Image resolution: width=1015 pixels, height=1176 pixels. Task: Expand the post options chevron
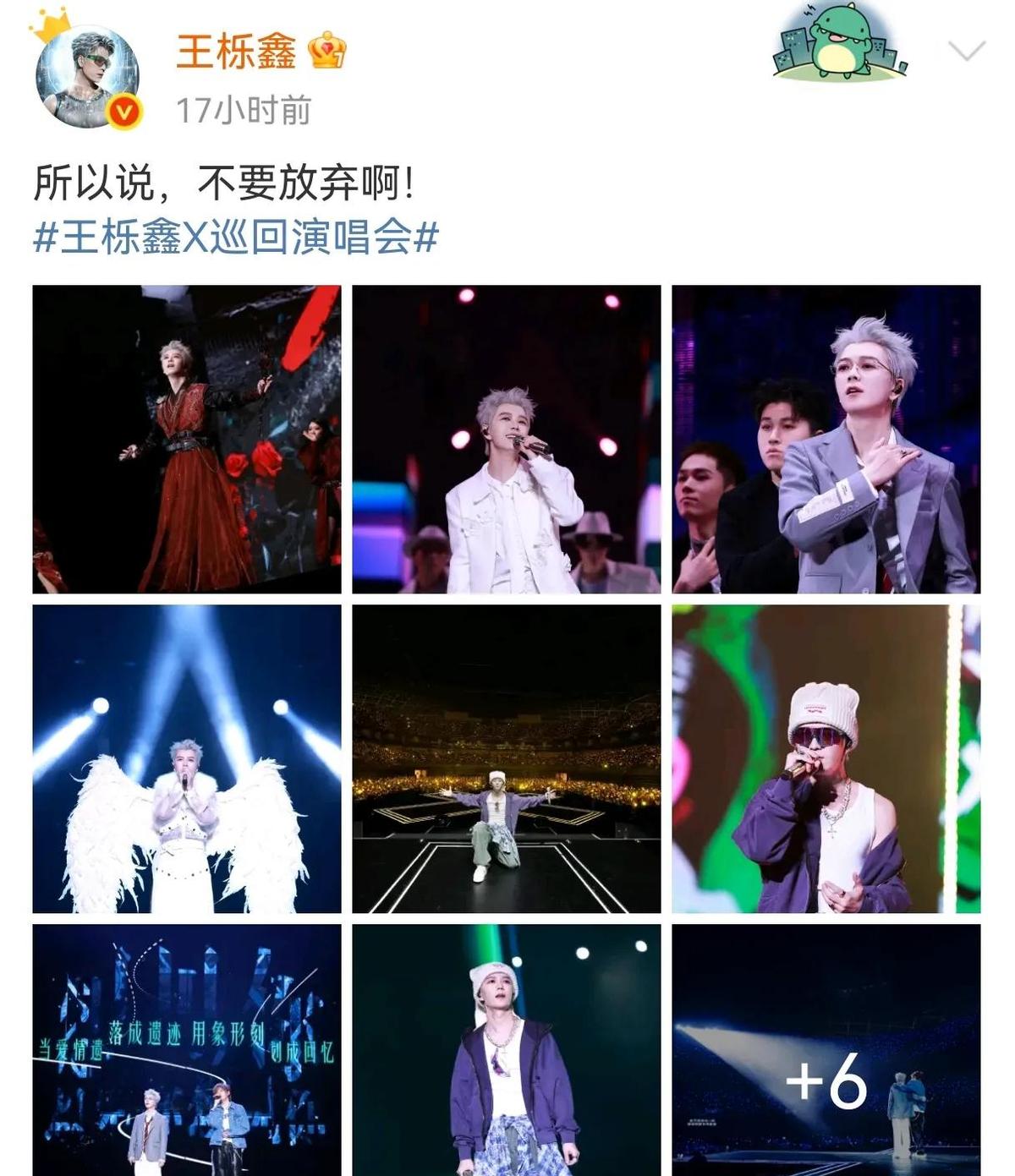966,52
